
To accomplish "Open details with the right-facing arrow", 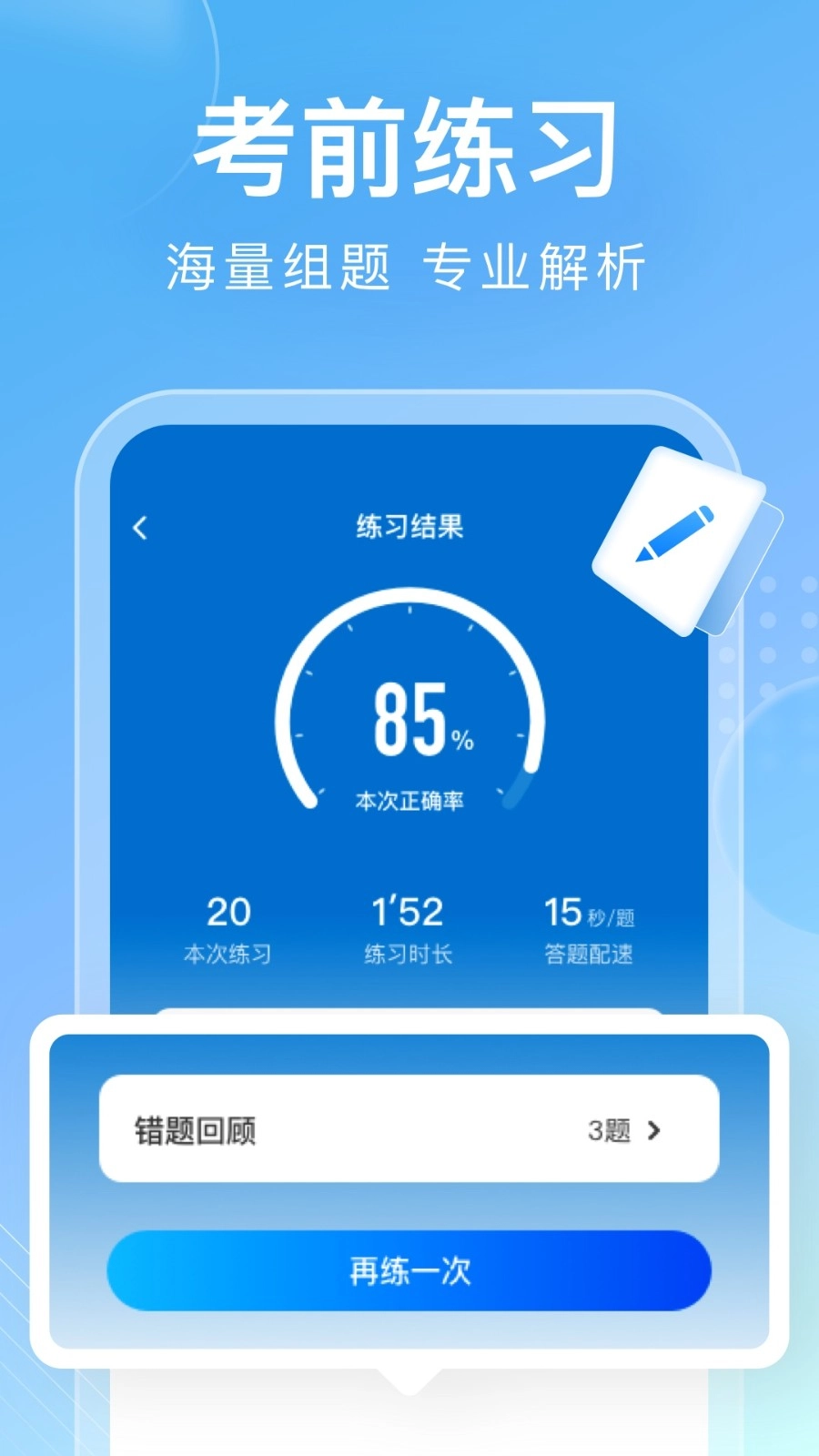I will (653, 1131).
